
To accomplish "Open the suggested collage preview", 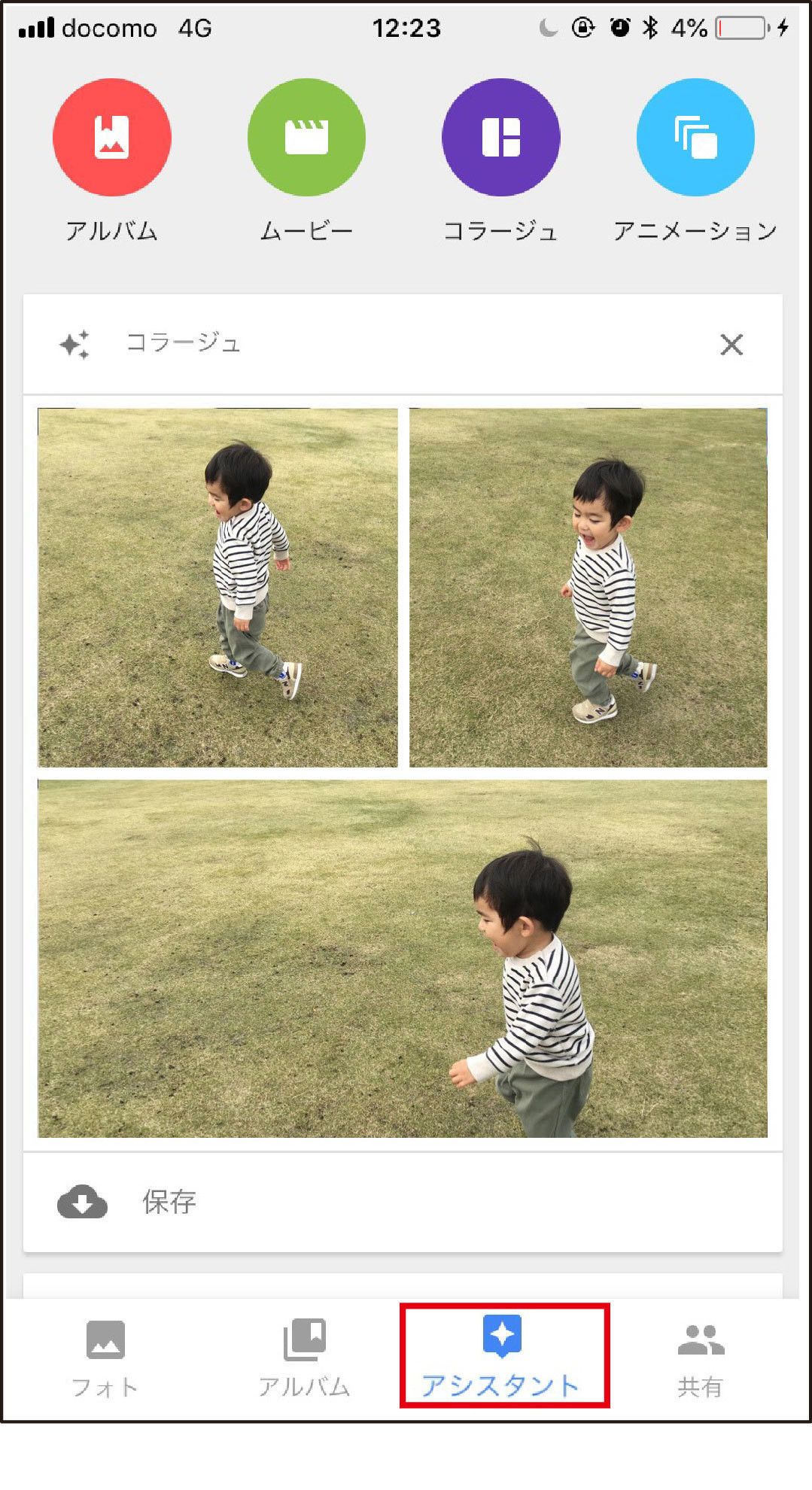I will [x=403, y=772].
